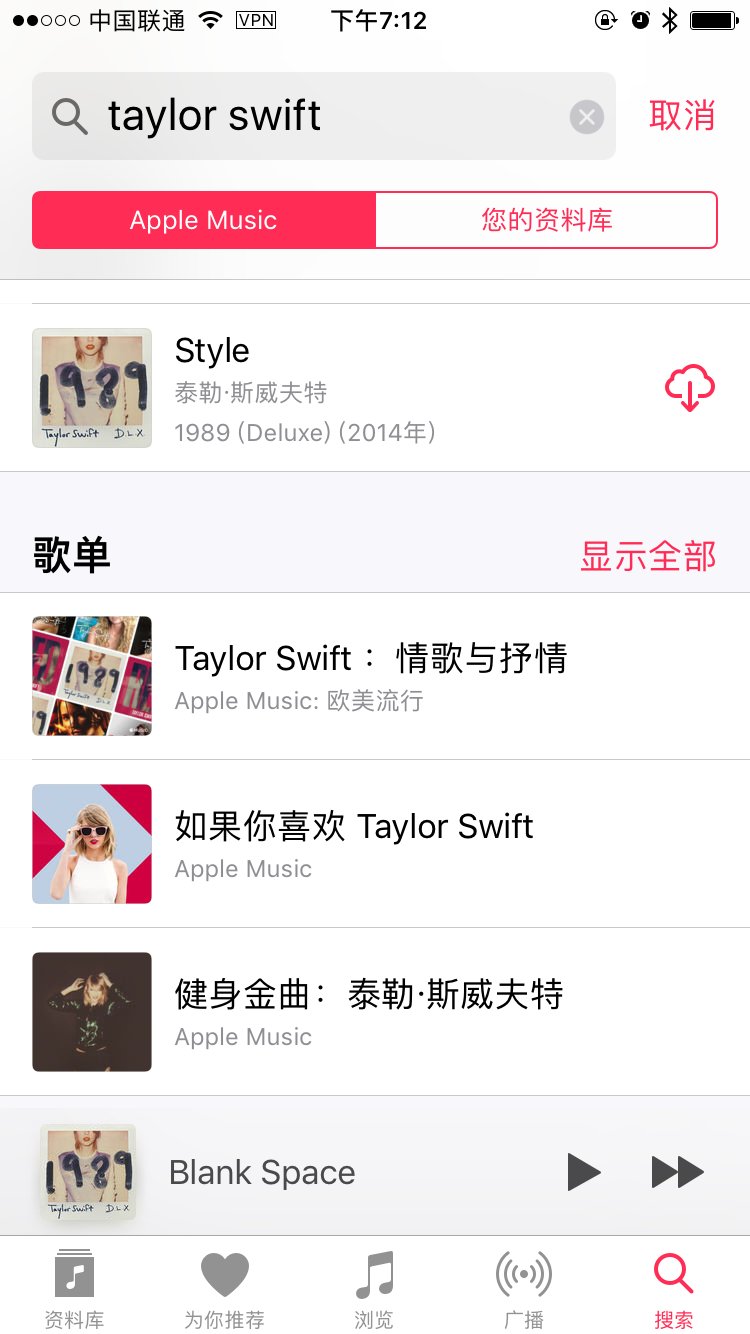The height and width of the screenshot is (1334, 750).
Task: Switch to the 为你推荐 tab
Action: (224, 1288)
